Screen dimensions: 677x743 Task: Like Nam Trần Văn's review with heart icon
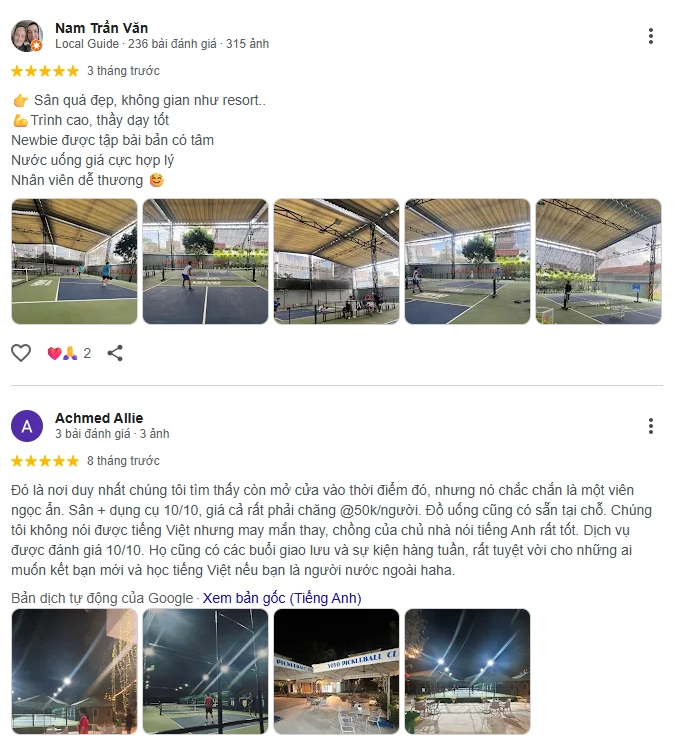click(x=21, y=353)
